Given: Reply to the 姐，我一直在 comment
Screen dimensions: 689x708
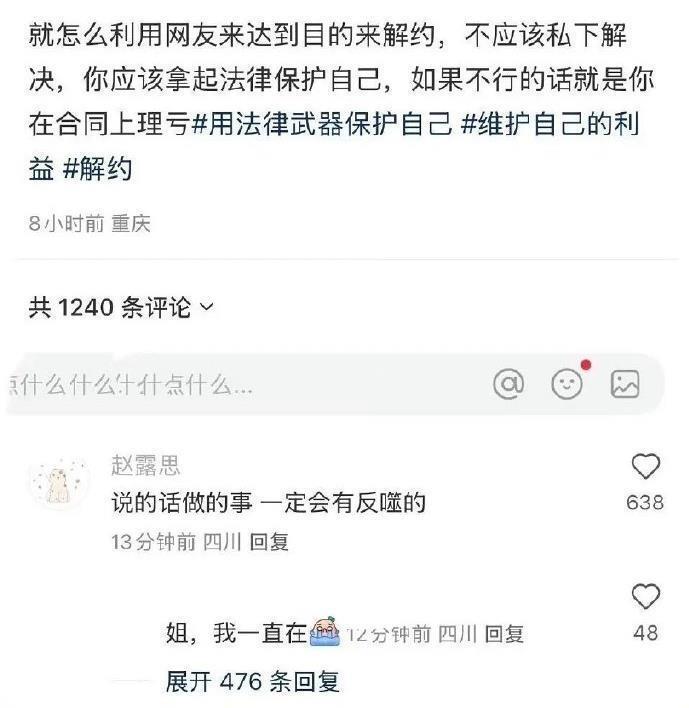Looking at the screenshot, I should click(503, 633).
